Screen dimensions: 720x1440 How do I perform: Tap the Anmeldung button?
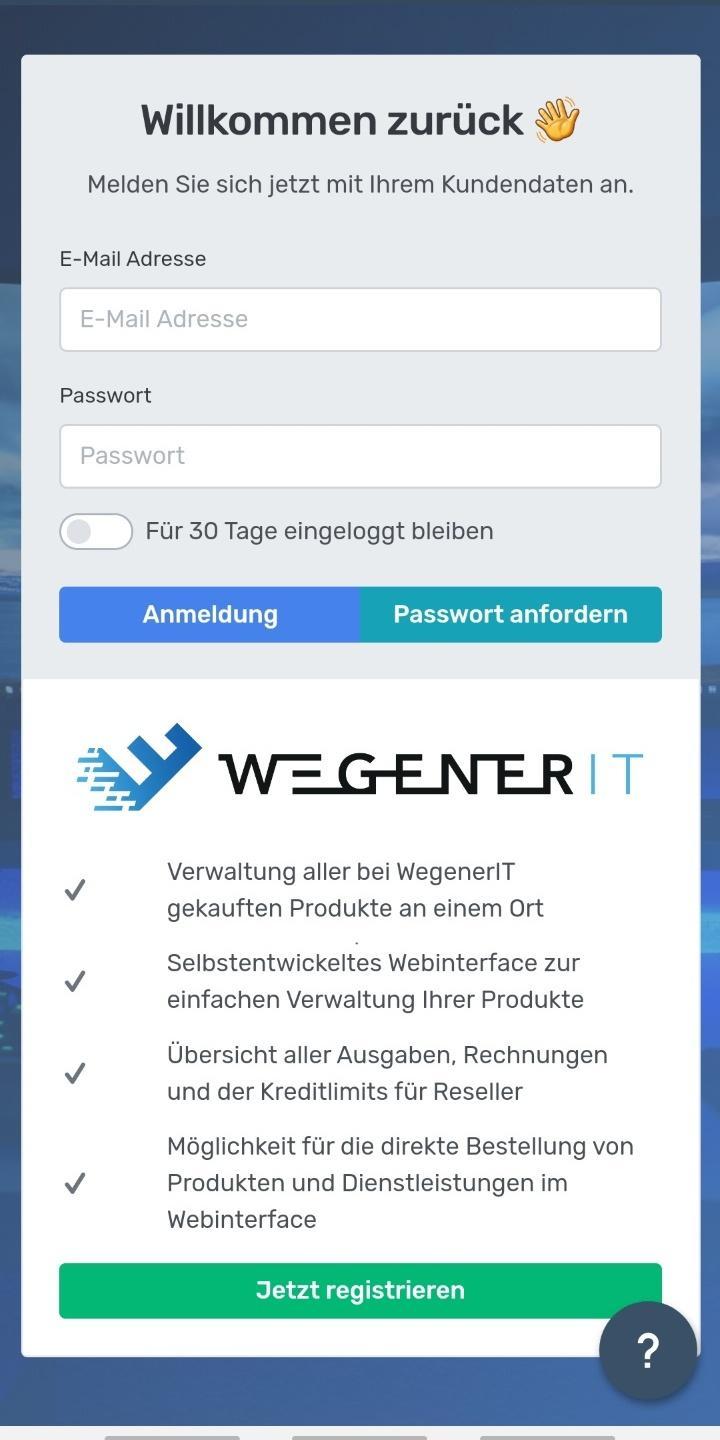(x=210, y=614)
